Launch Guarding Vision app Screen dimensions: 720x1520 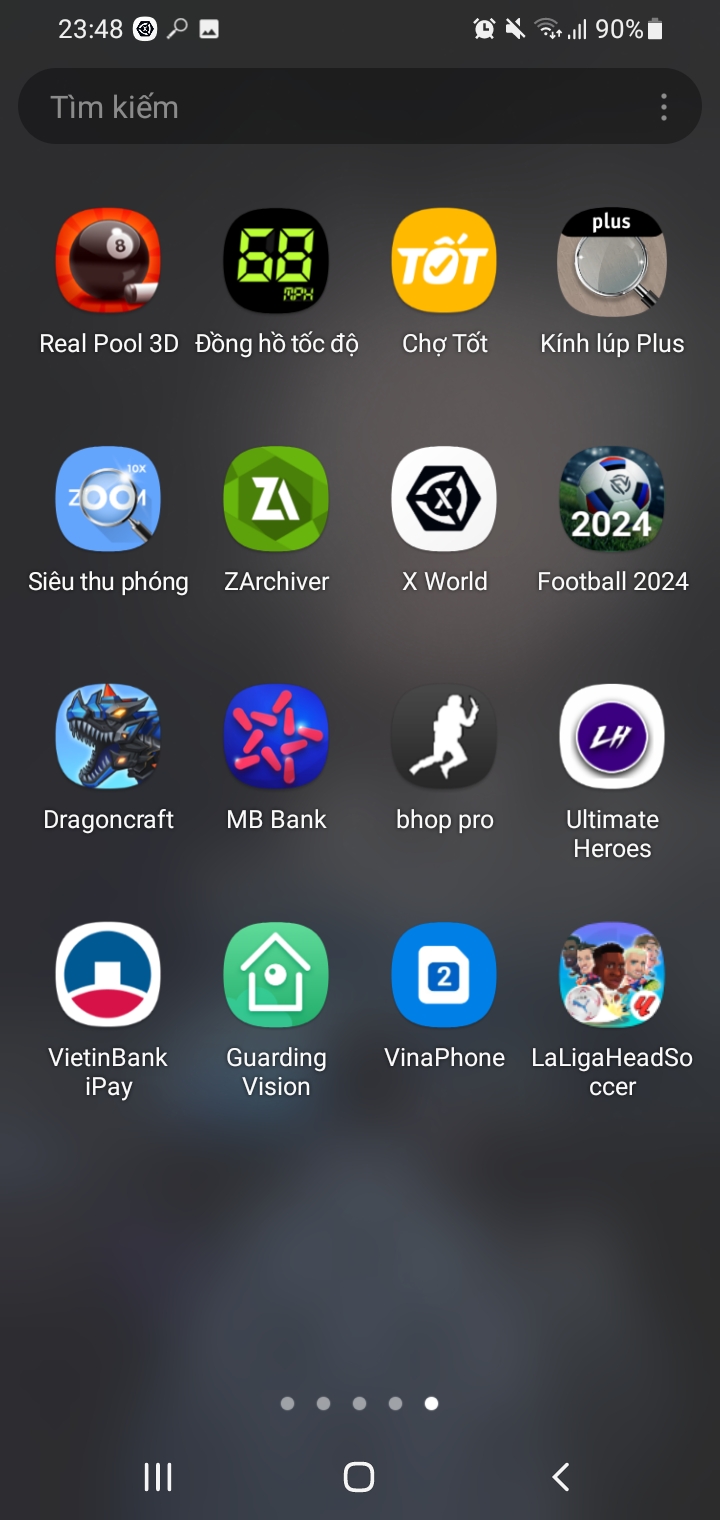276,975
